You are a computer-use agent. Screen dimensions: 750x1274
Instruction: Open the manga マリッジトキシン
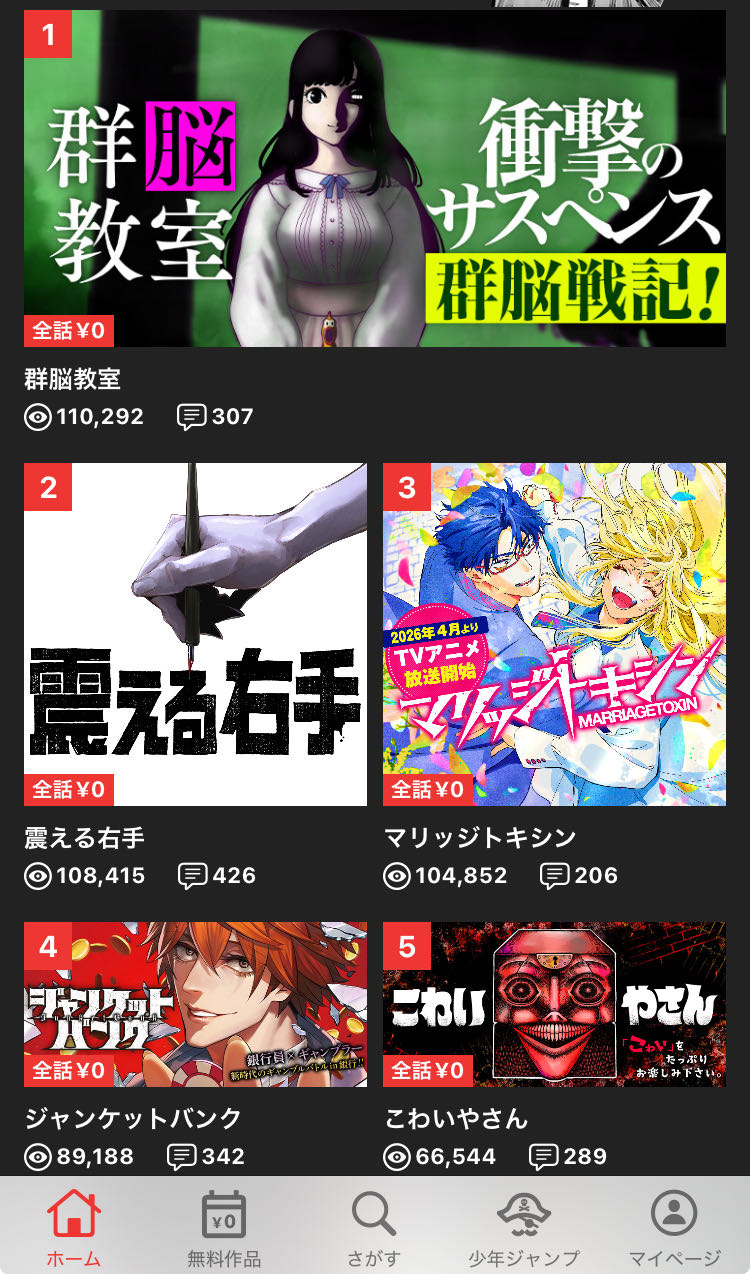[x=554, y=635]
